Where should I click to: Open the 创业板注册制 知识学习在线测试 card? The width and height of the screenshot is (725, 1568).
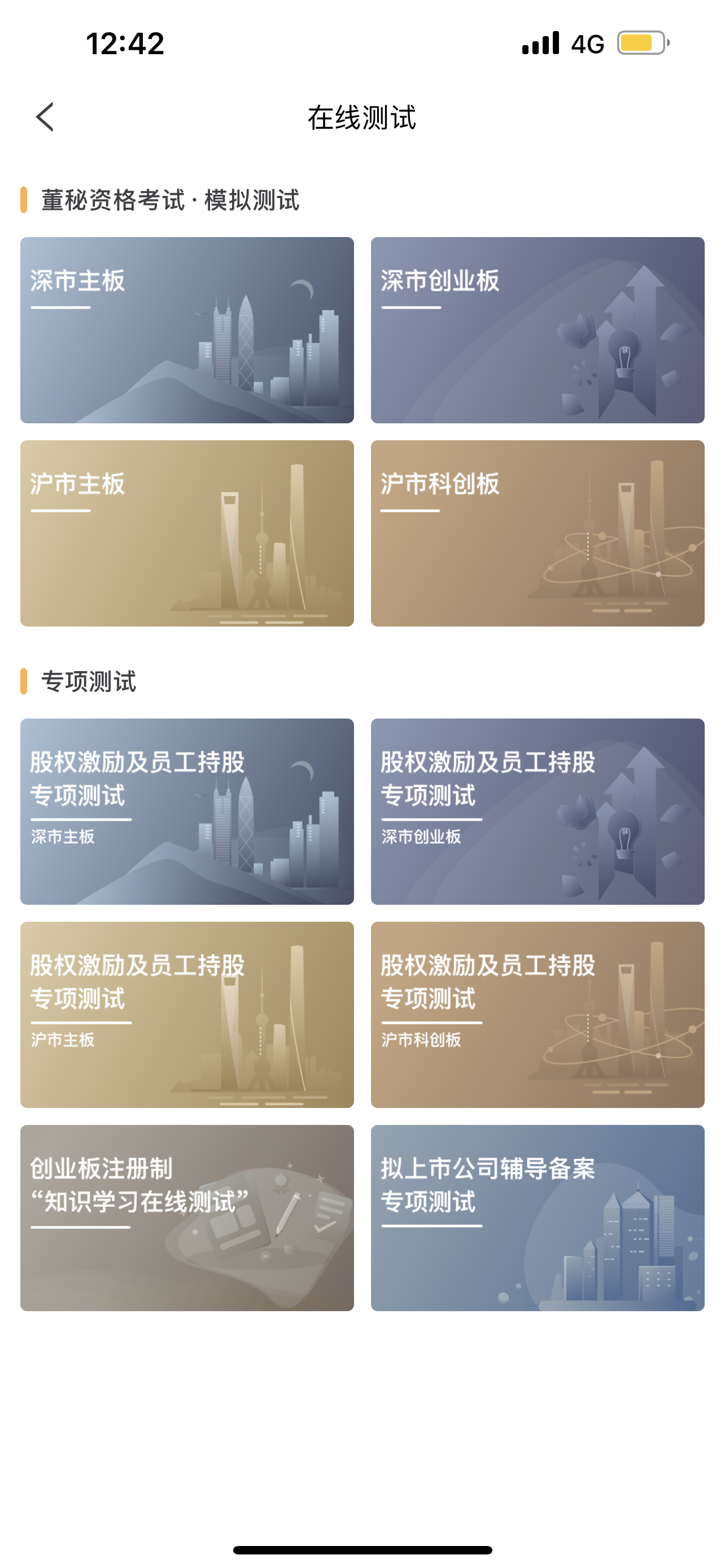pos(187,1218)
